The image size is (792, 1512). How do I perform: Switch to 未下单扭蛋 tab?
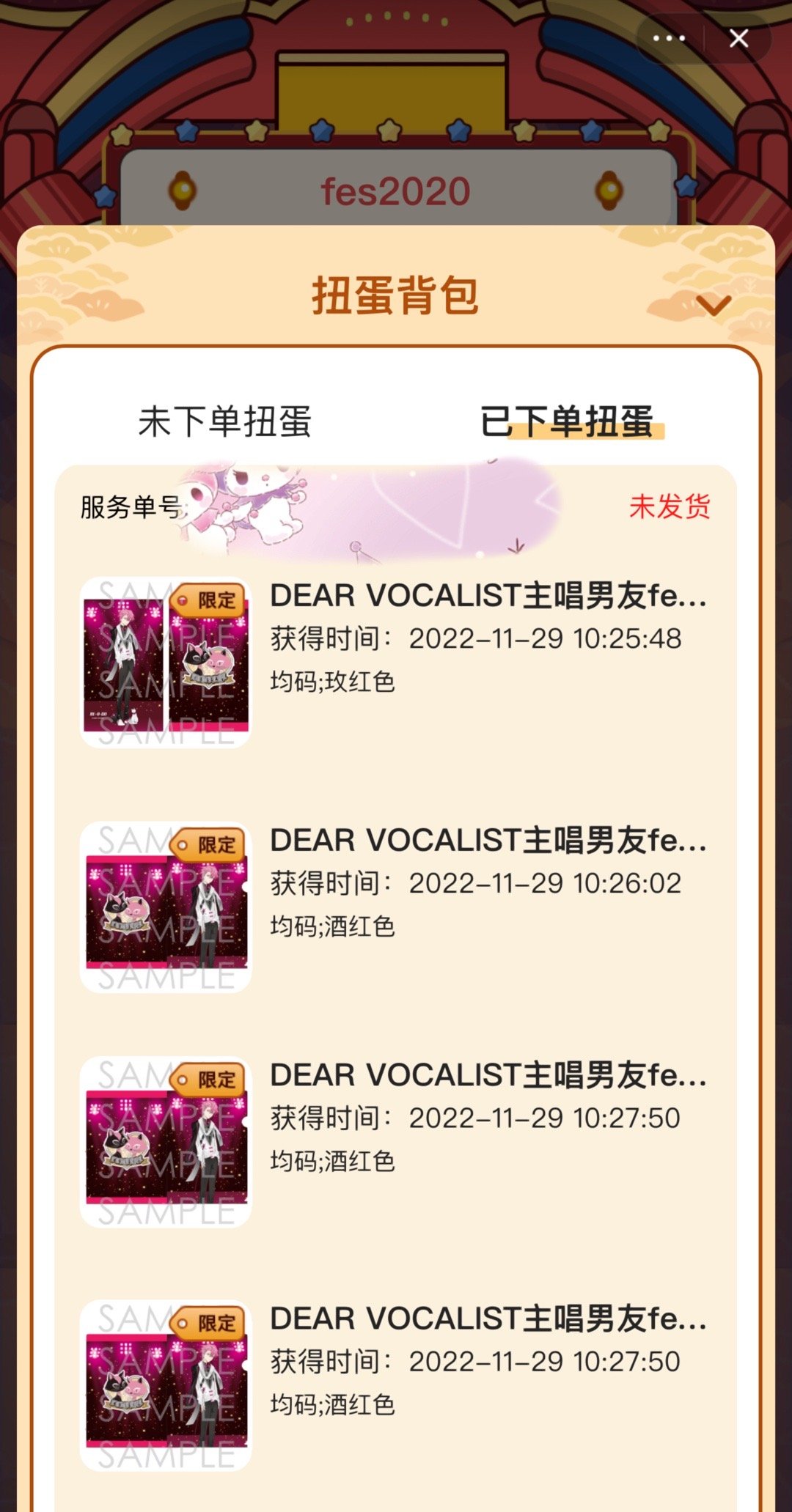(225, 422)
